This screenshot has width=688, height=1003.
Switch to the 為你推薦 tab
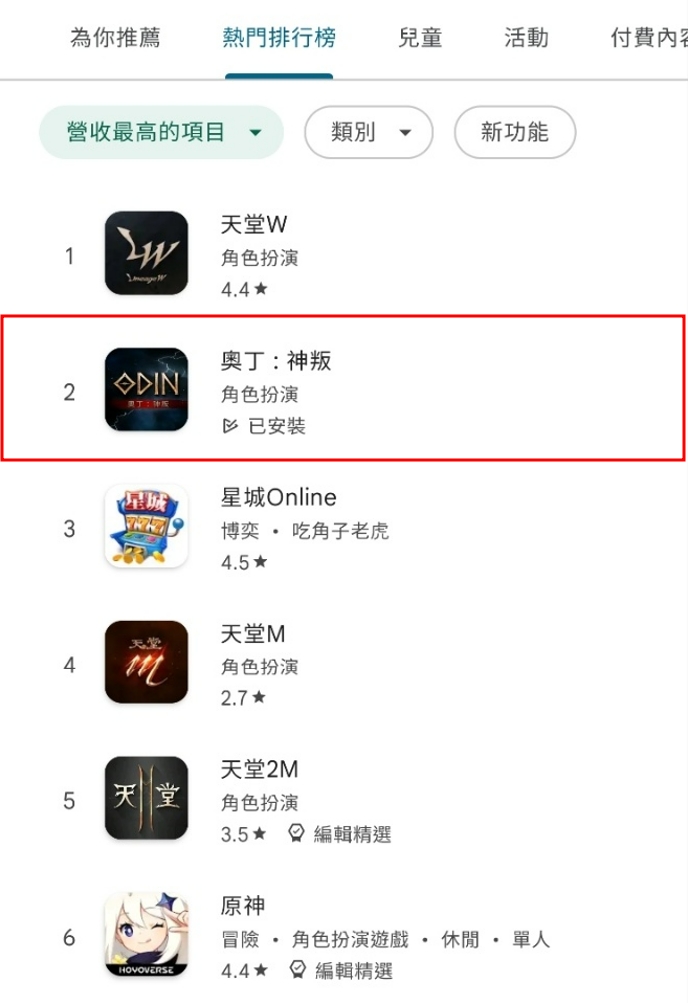pyautogui.click(x=115, y=39)
